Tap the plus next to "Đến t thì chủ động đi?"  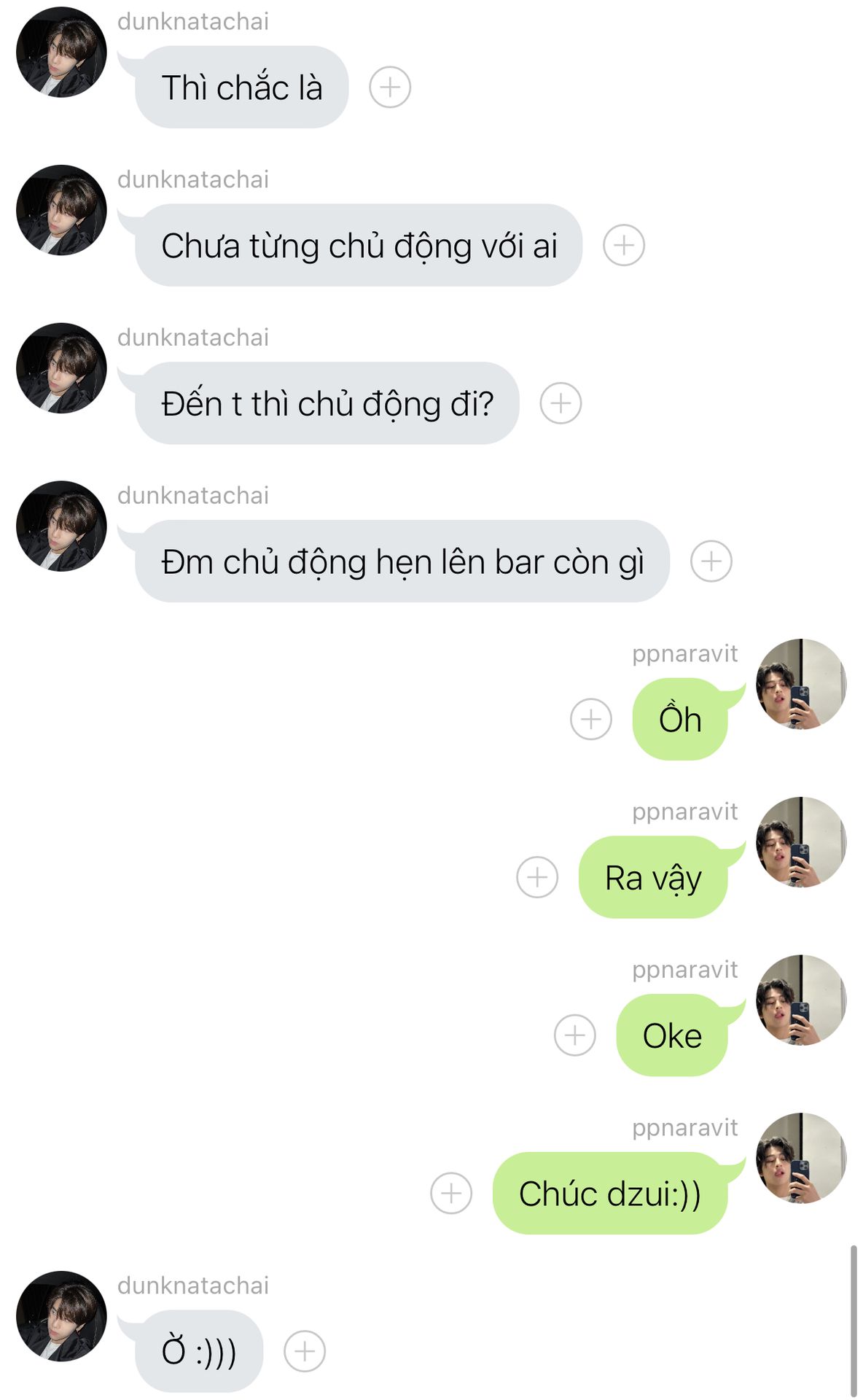point(561,403)
